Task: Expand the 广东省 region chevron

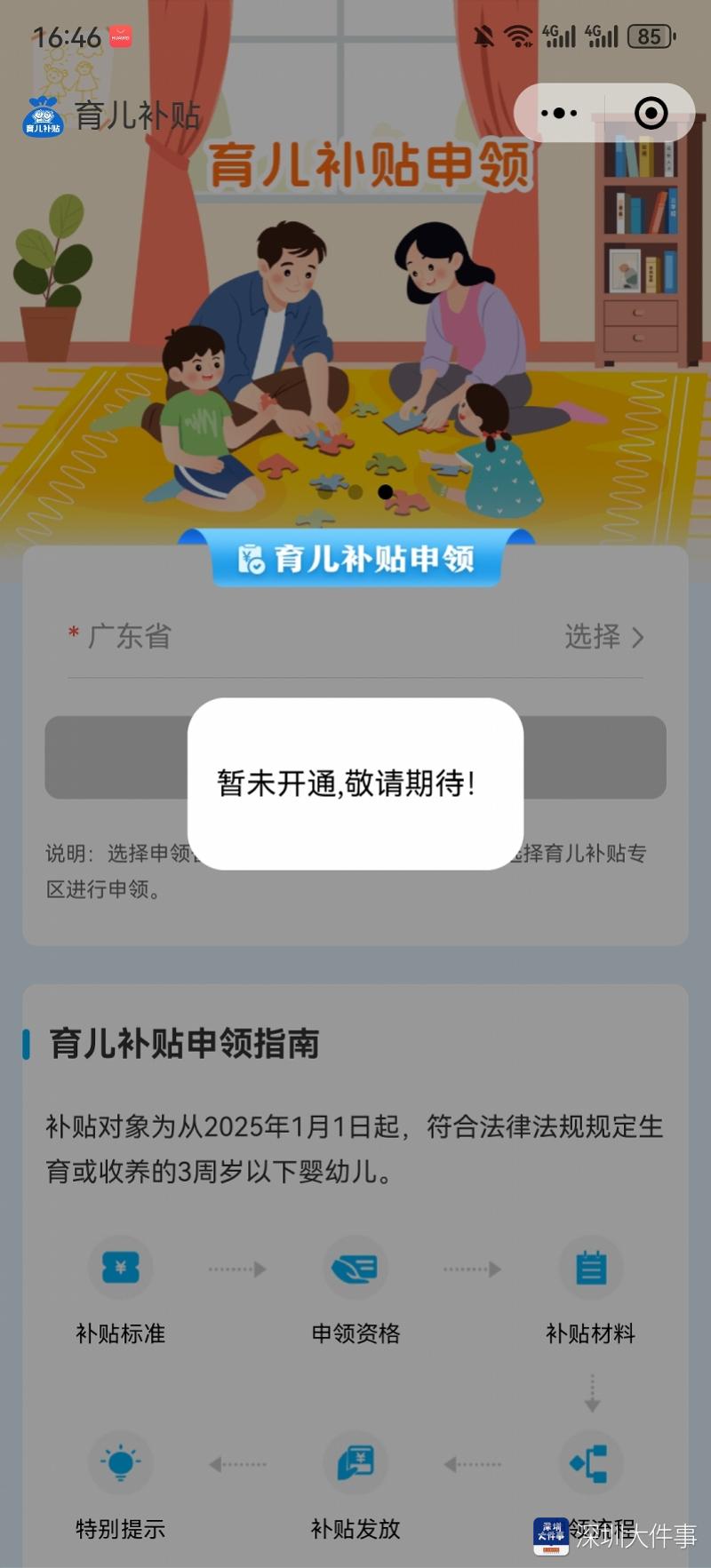Action: pos(637,637)
